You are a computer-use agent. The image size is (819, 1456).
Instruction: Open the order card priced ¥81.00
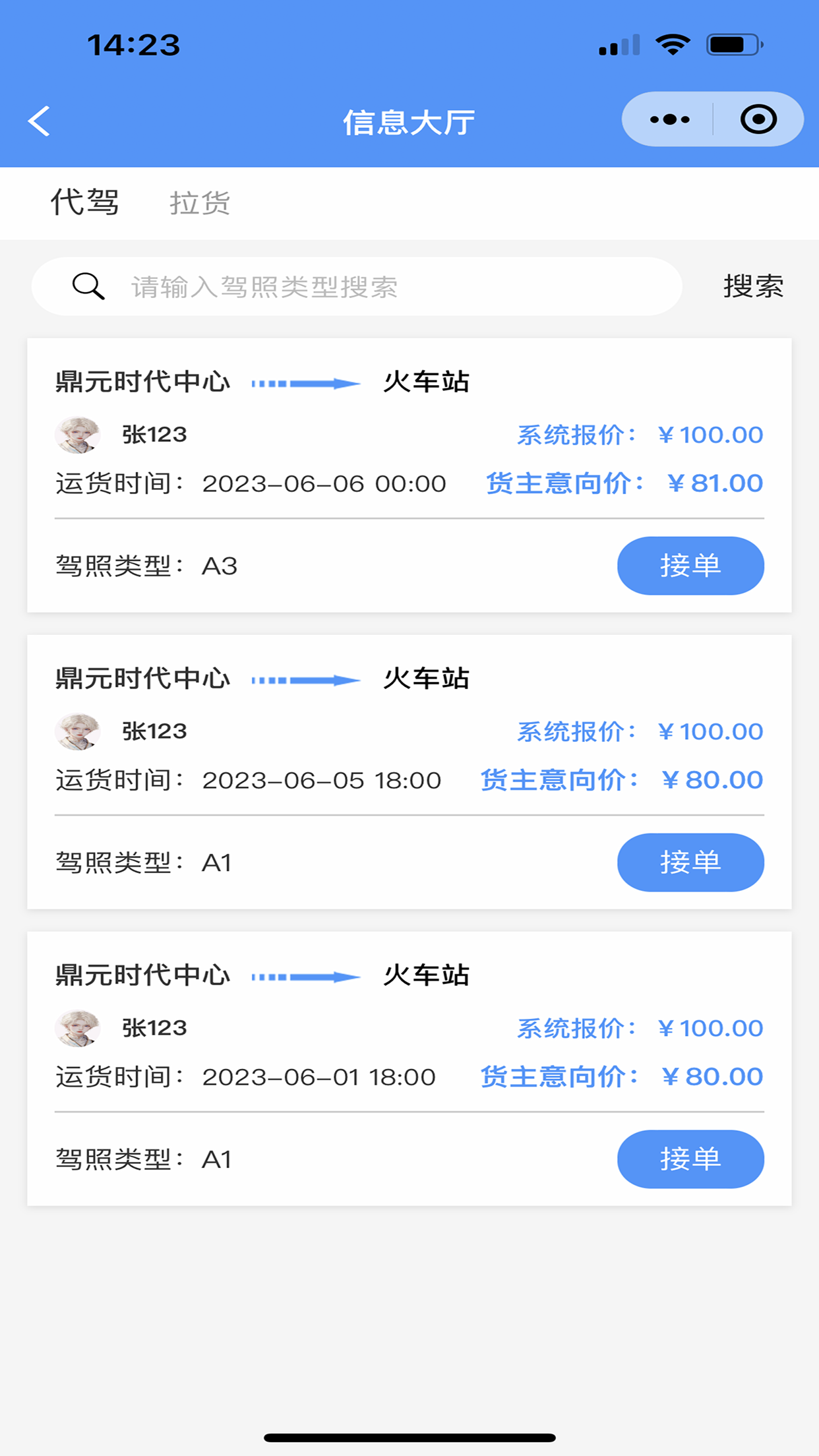pos(409,475)
